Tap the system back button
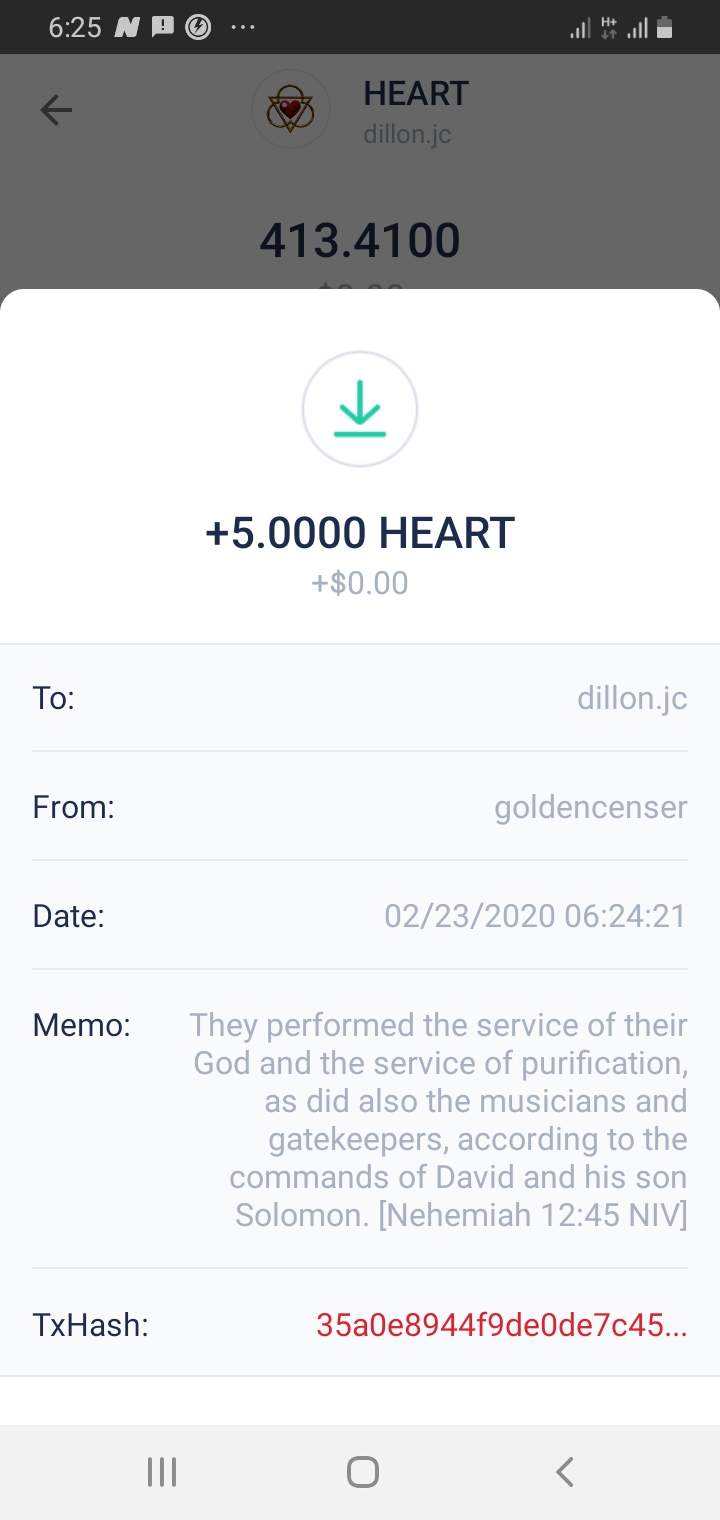Image resolution: width=720 pixels, height=1520 pixels. pos(564,1471)
